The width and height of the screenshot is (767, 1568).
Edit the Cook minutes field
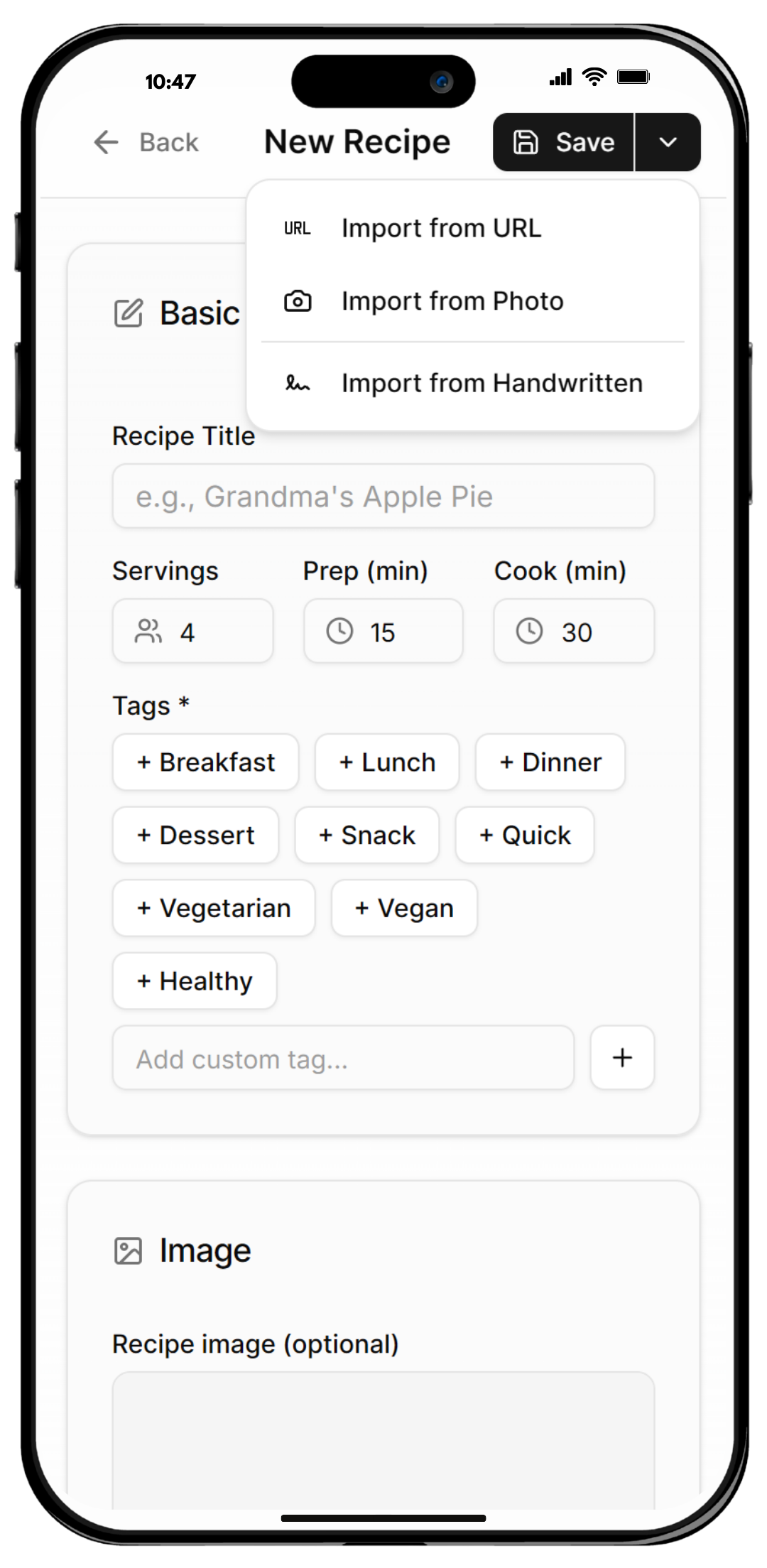[x=574, y=632]
